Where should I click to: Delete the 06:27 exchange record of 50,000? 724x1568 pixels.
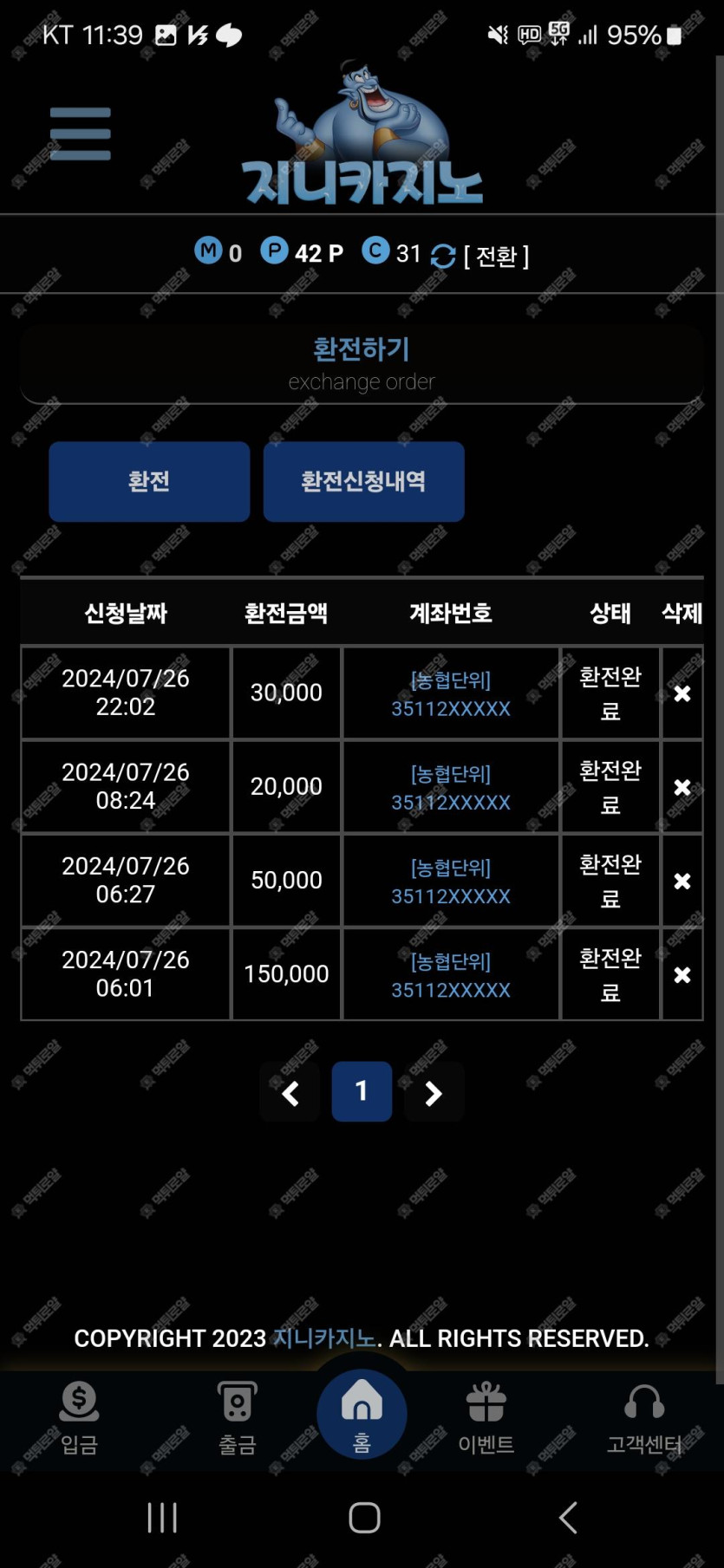click(x=682, y=881)
